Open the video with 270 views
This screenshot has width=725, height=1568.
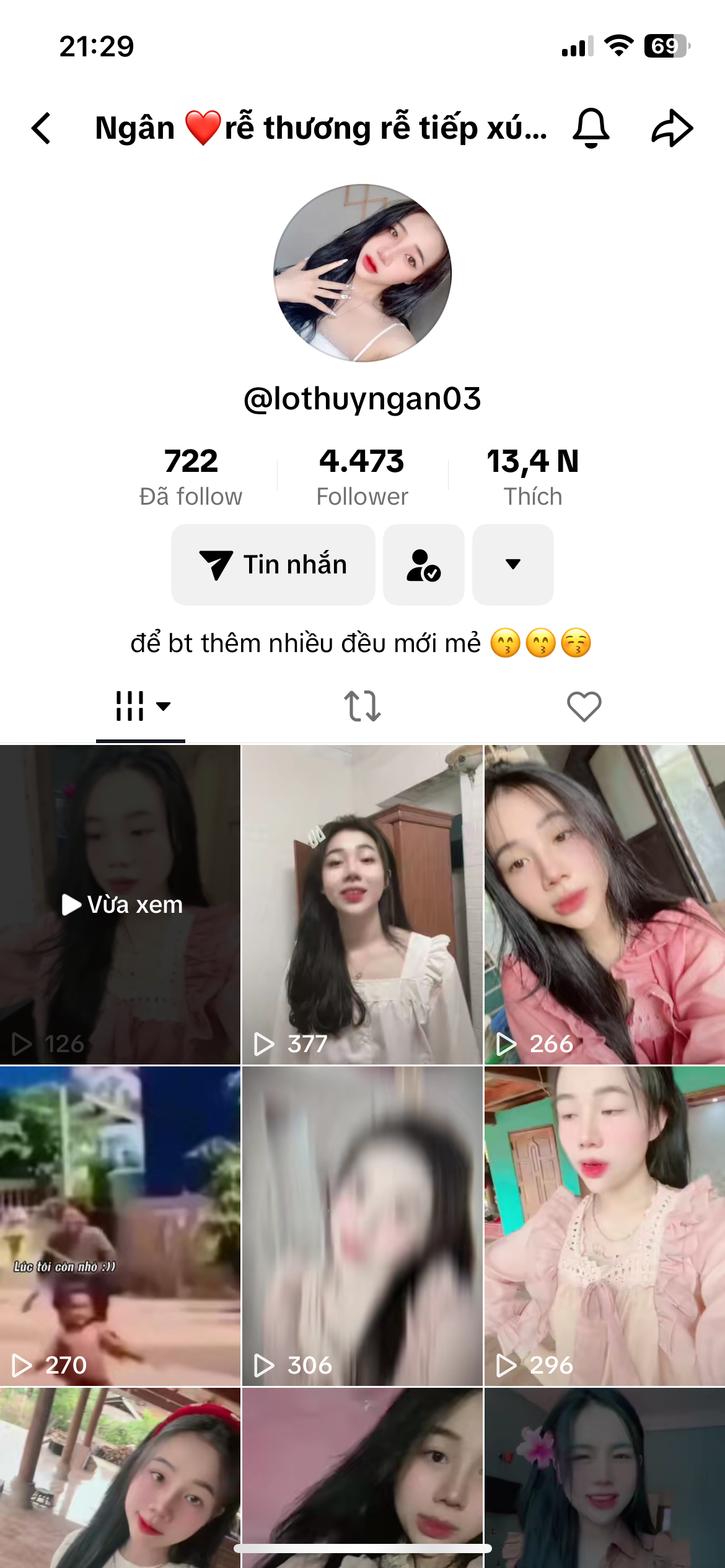120,1226
